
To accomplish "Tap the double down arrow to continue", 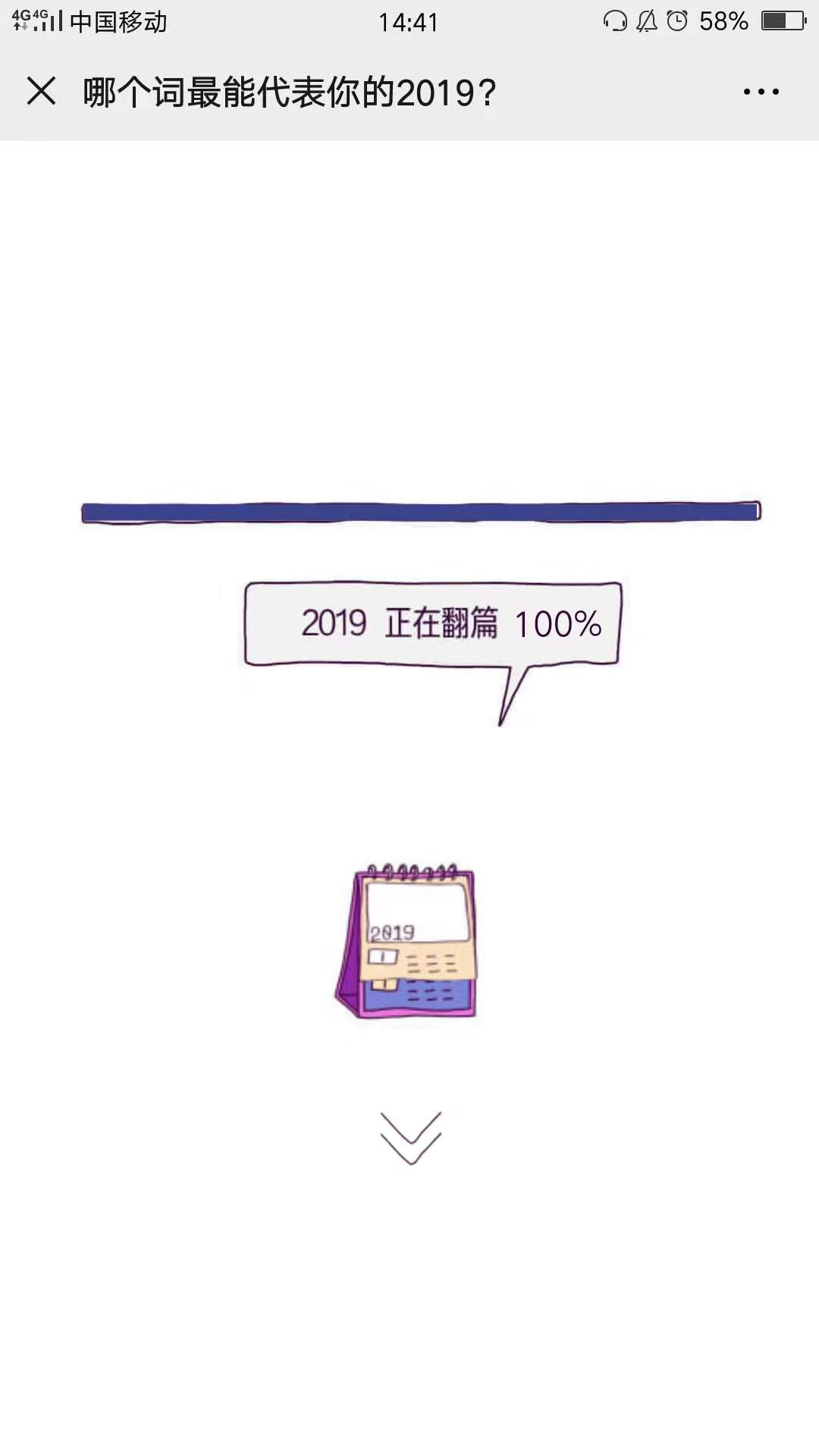I will [410, 1137].
